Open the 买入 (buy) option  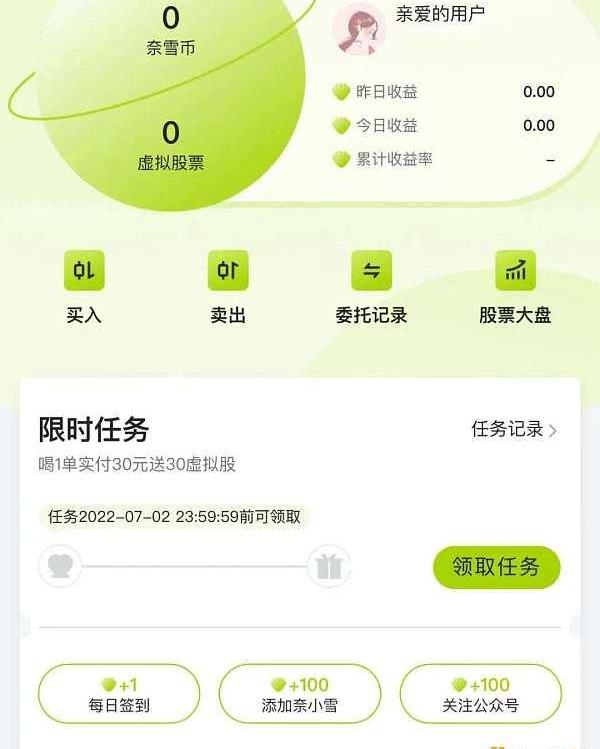point(84,287)
